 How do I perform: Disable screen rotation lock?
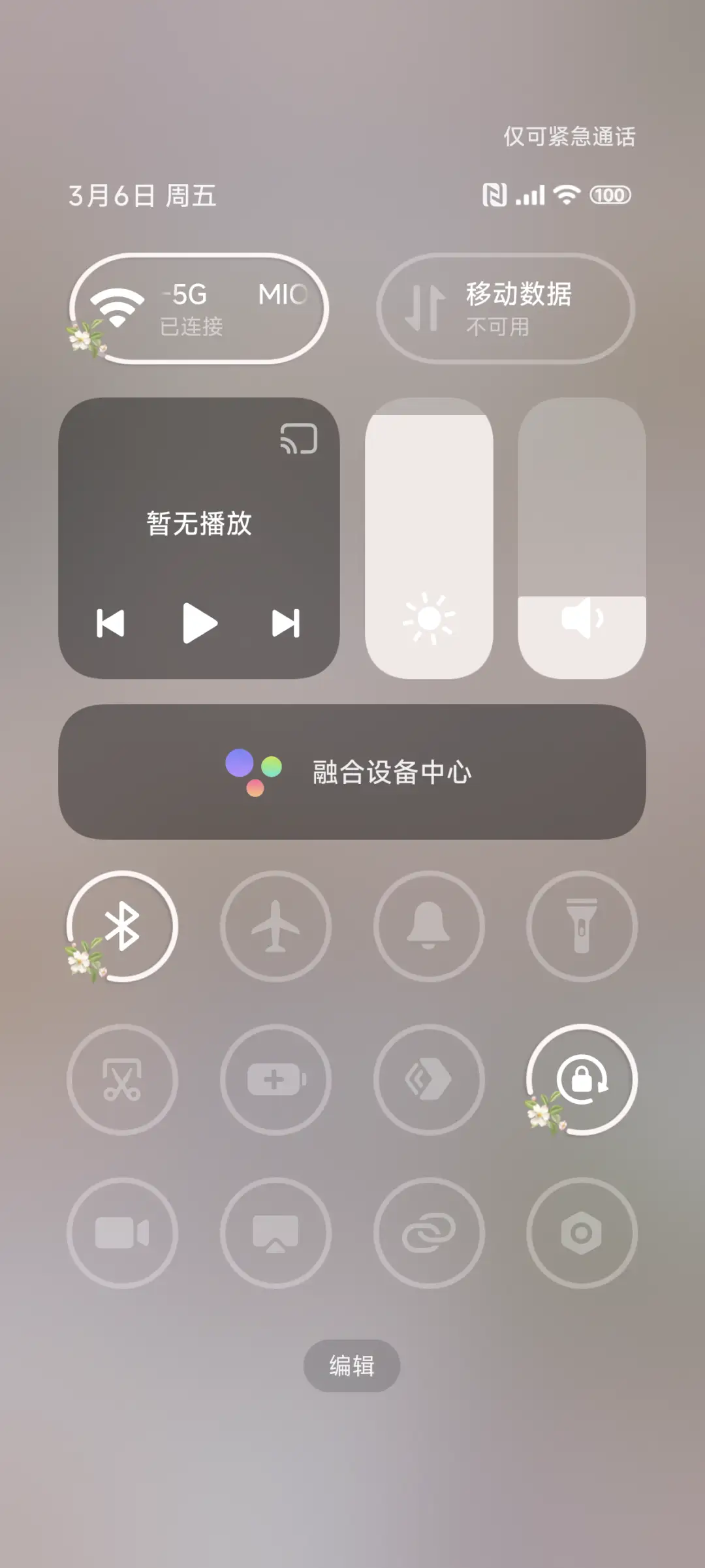click(581, 1080)
